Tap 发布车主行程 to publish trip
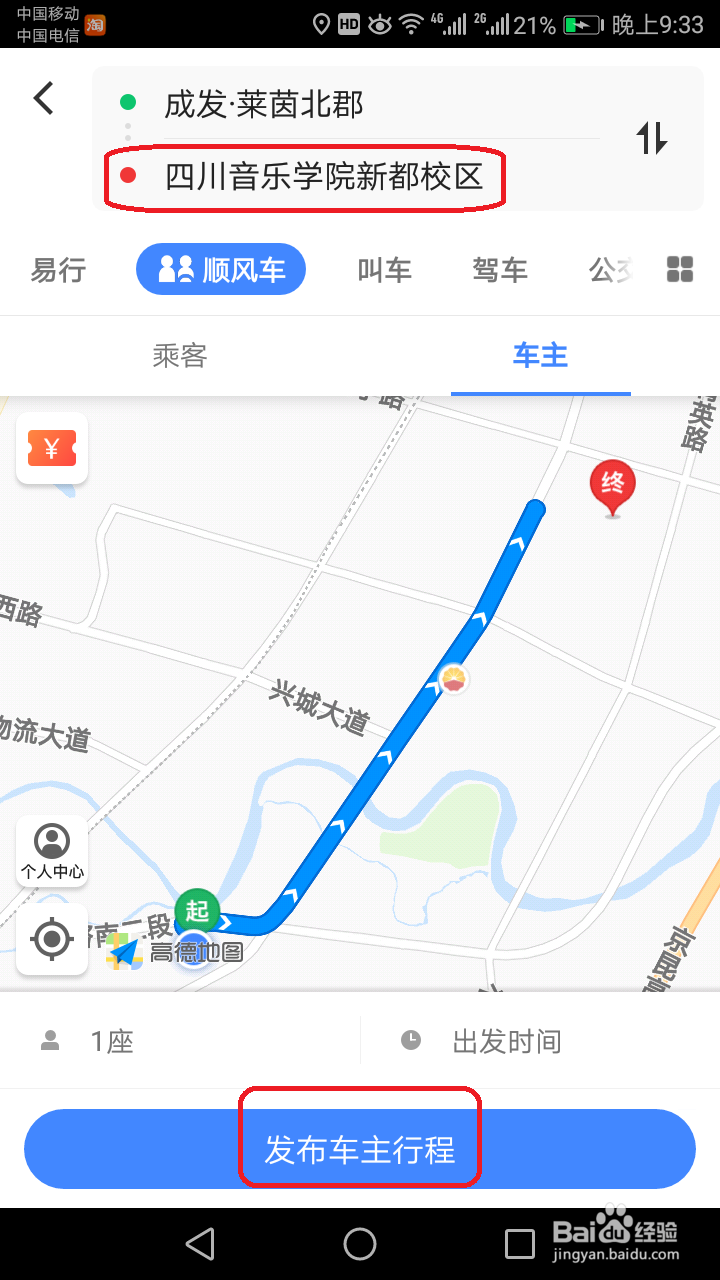Viewport: 720px width, 1280px height. click(x=360, y=1149)
